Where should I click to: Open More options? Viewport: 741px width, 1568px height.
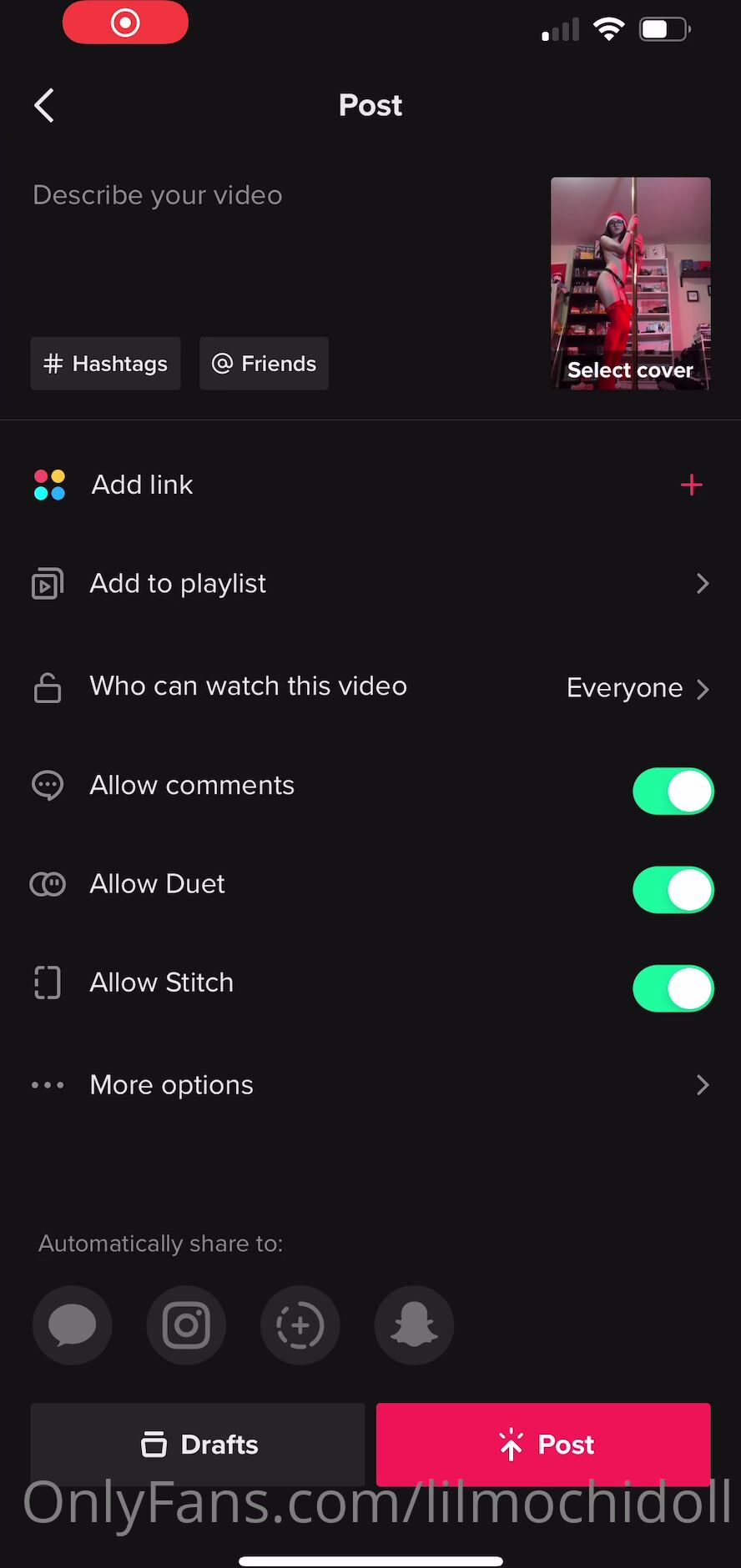pos(370,1085)
